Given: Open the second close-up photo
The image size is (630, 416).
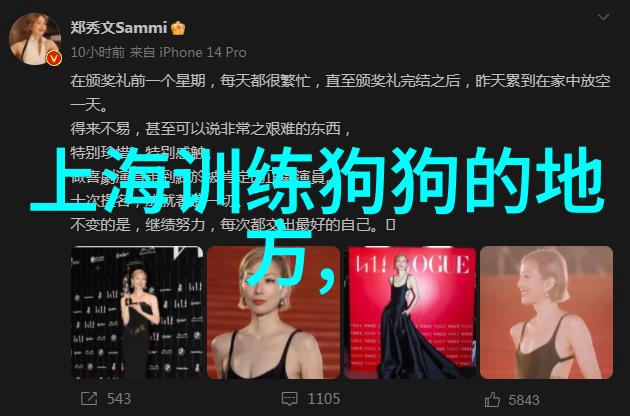Looking at the screenshot, I should click(x=273, y=312).
